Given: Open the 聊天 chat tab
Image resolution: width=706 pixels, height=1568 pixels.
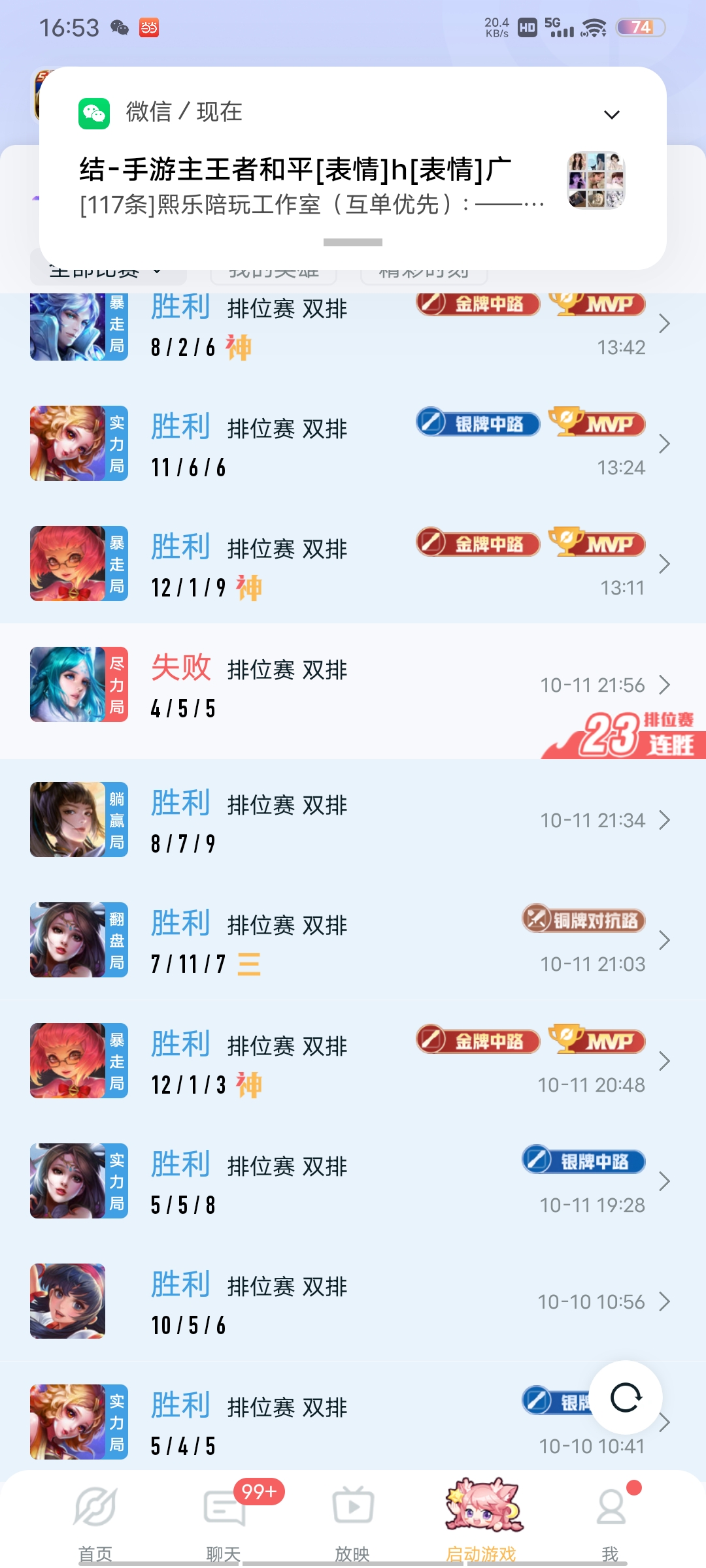Looking at the screenshot, I should click(x=224, y=1522).
